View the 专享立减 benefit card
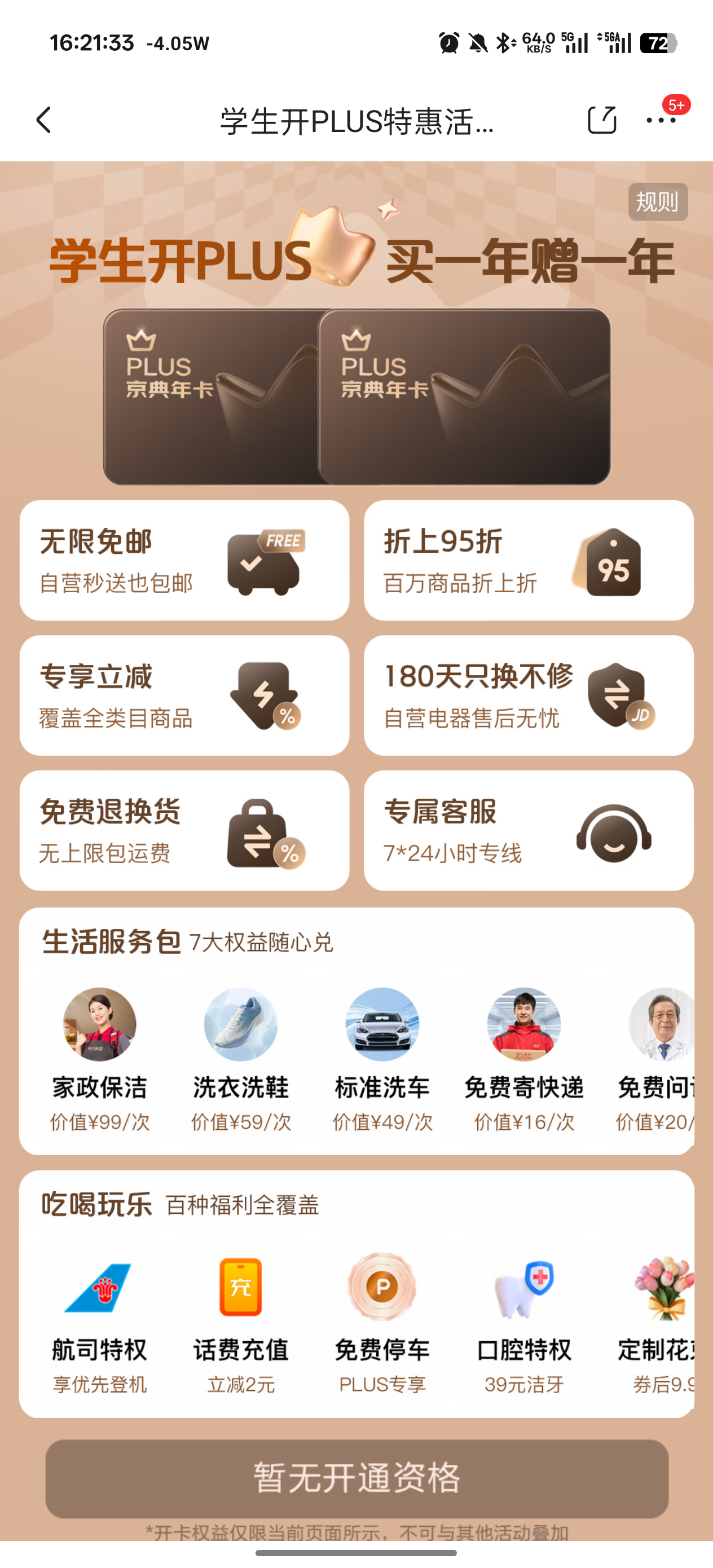 [184, 696]
